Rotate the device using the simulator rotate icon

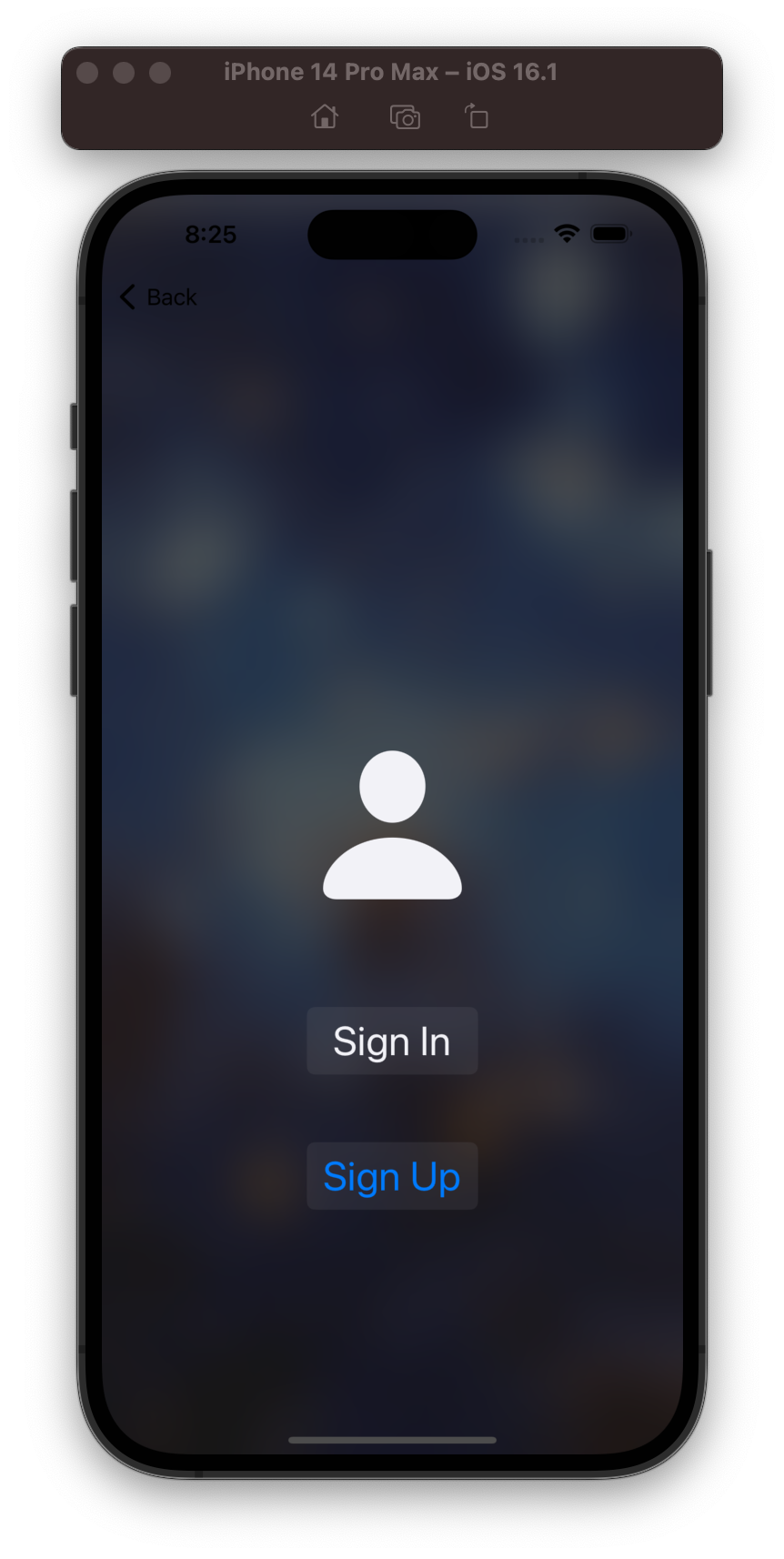tap(477, 116)
